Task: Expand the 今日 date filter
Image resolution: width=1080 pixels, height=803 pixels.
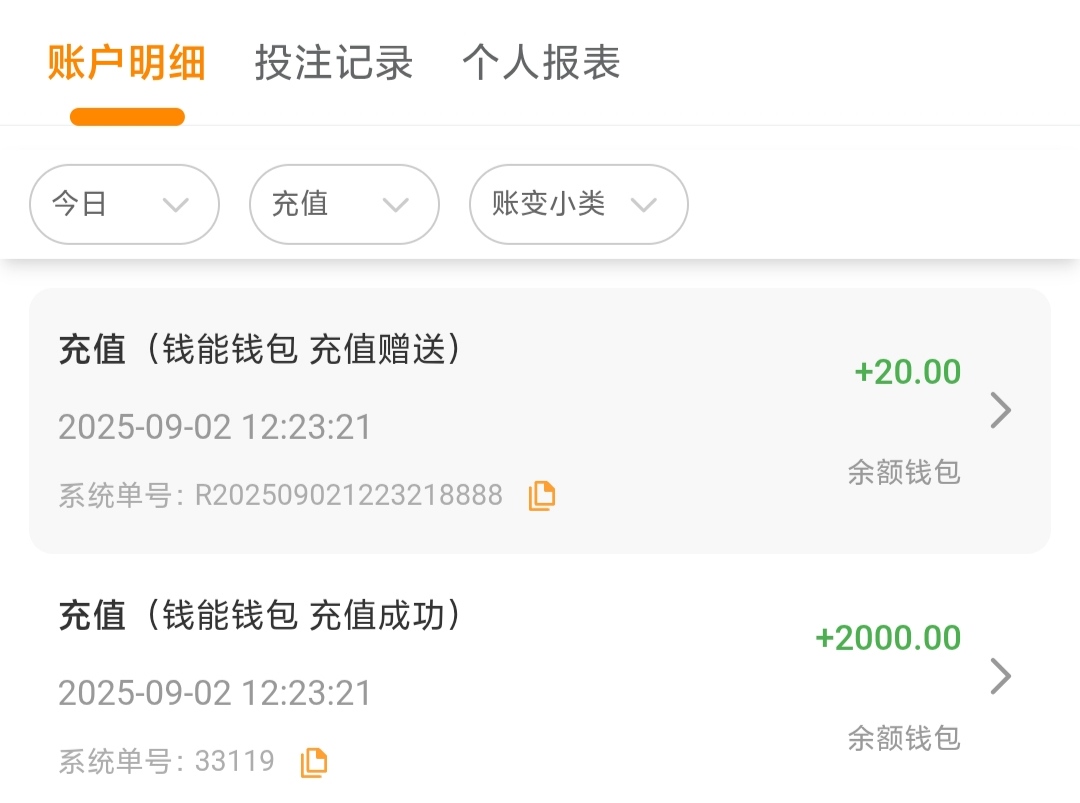Action: point(124,204)
